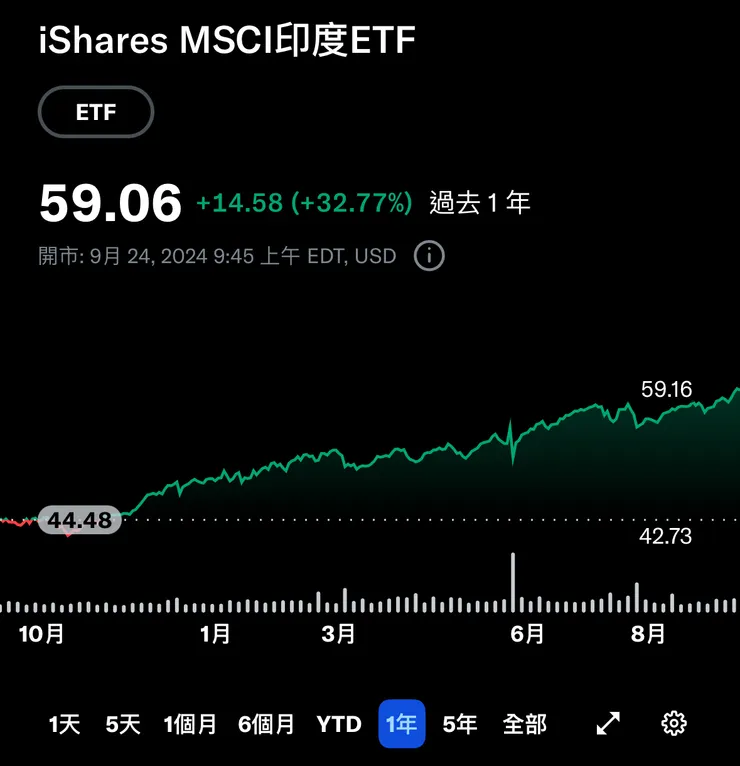Open fund details by clicking iShares MSCI印度ETF title

[x=225, y=40]
